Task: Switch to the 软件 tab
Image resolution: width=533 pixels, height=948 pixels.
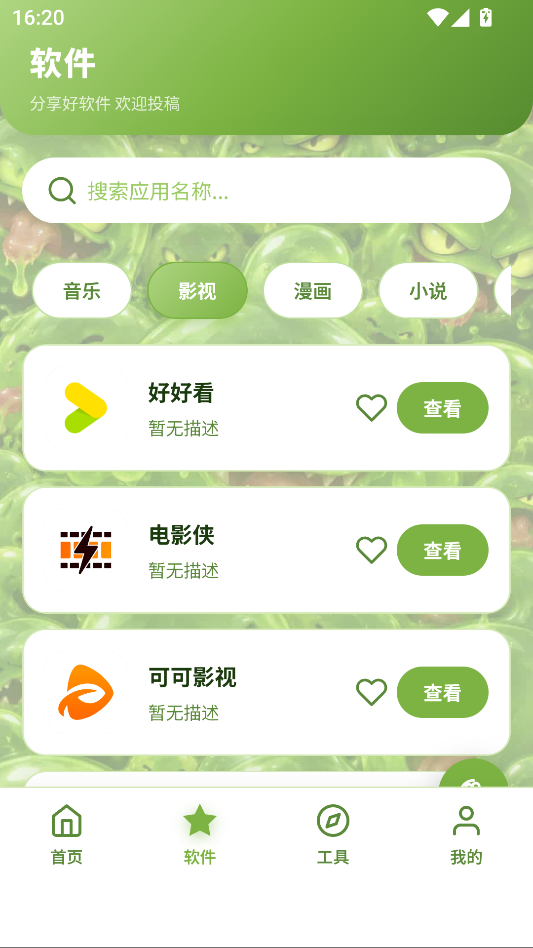Action: tap(199, 835)
